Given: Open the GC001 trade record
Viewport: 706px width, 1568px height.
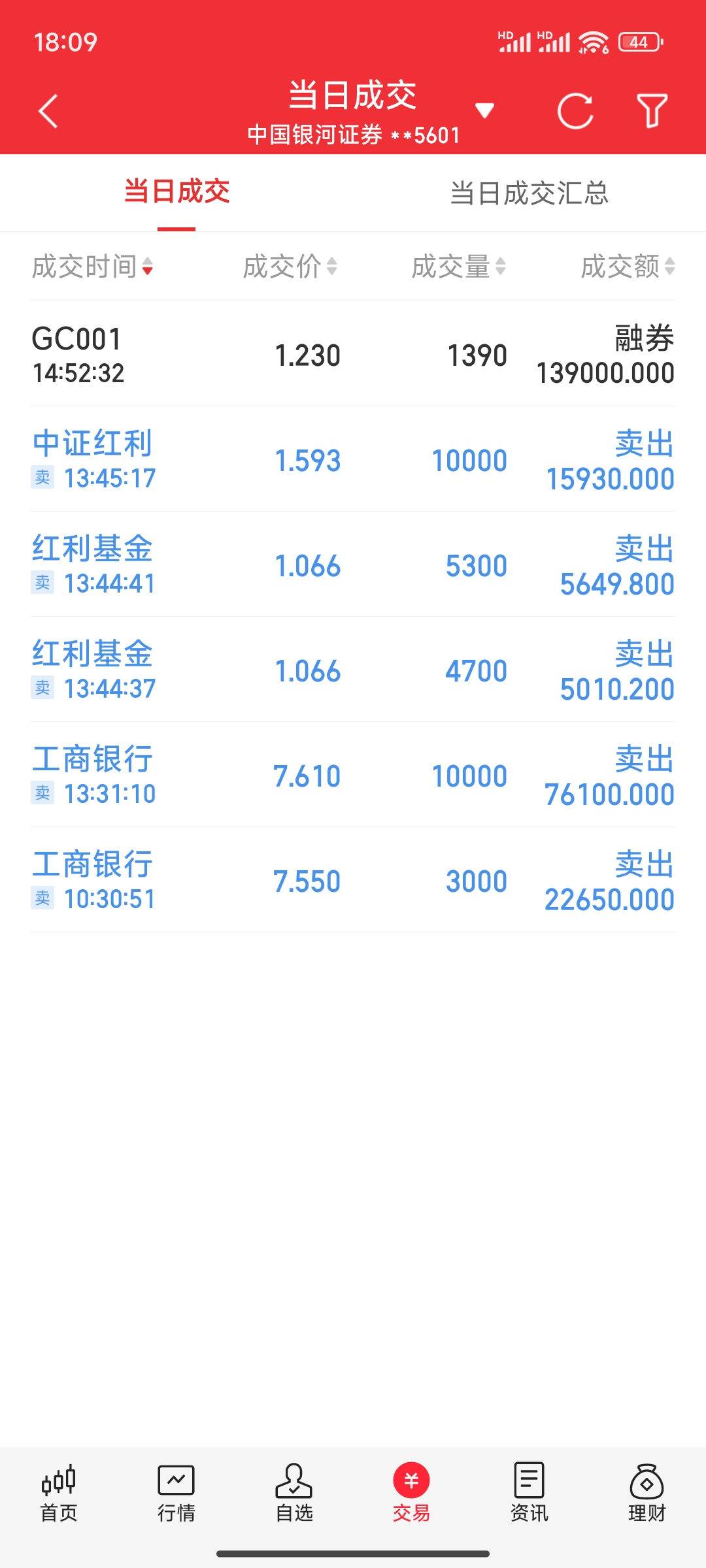Looking at the screenshot, I should point(353,355).
